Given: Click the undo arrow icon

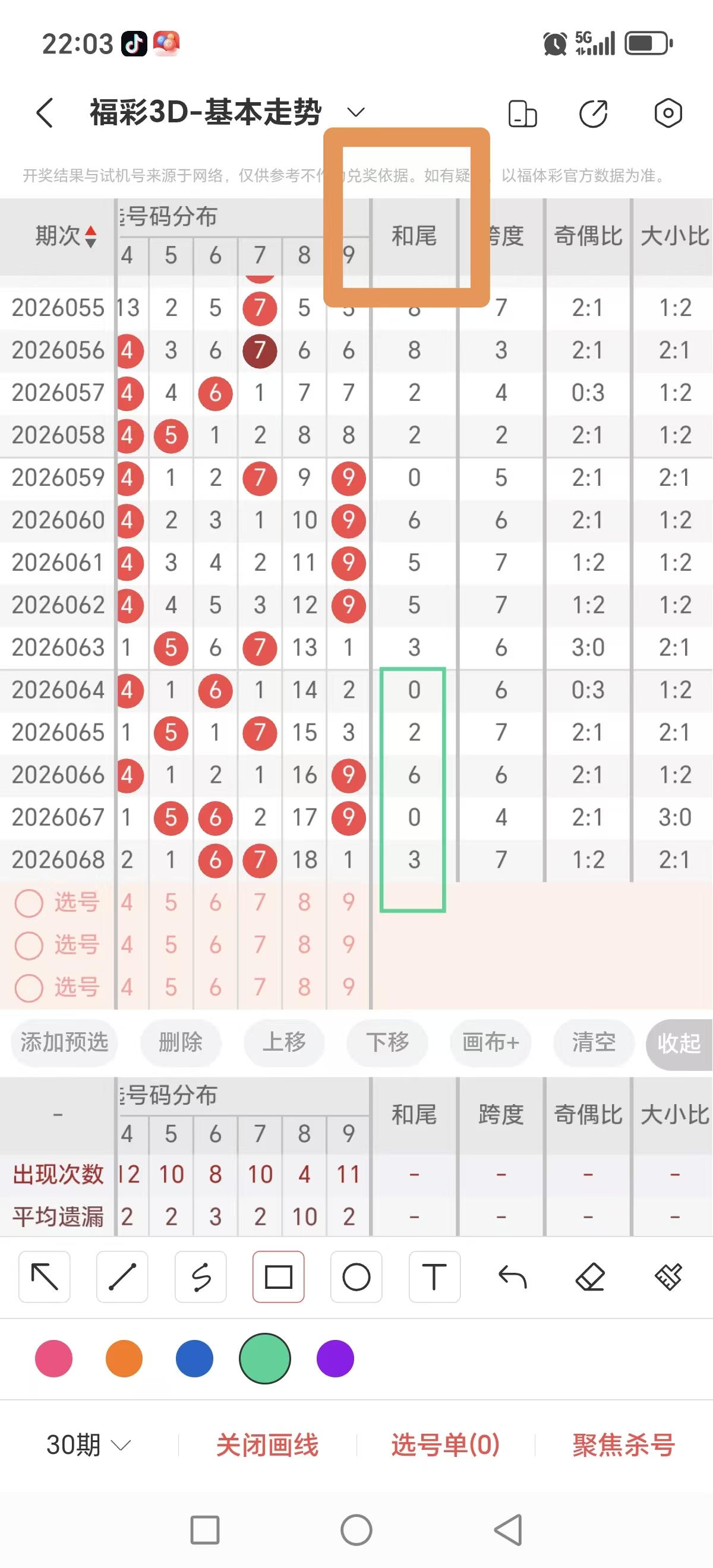Looking at the screenshot, I should pos(513,1278).
